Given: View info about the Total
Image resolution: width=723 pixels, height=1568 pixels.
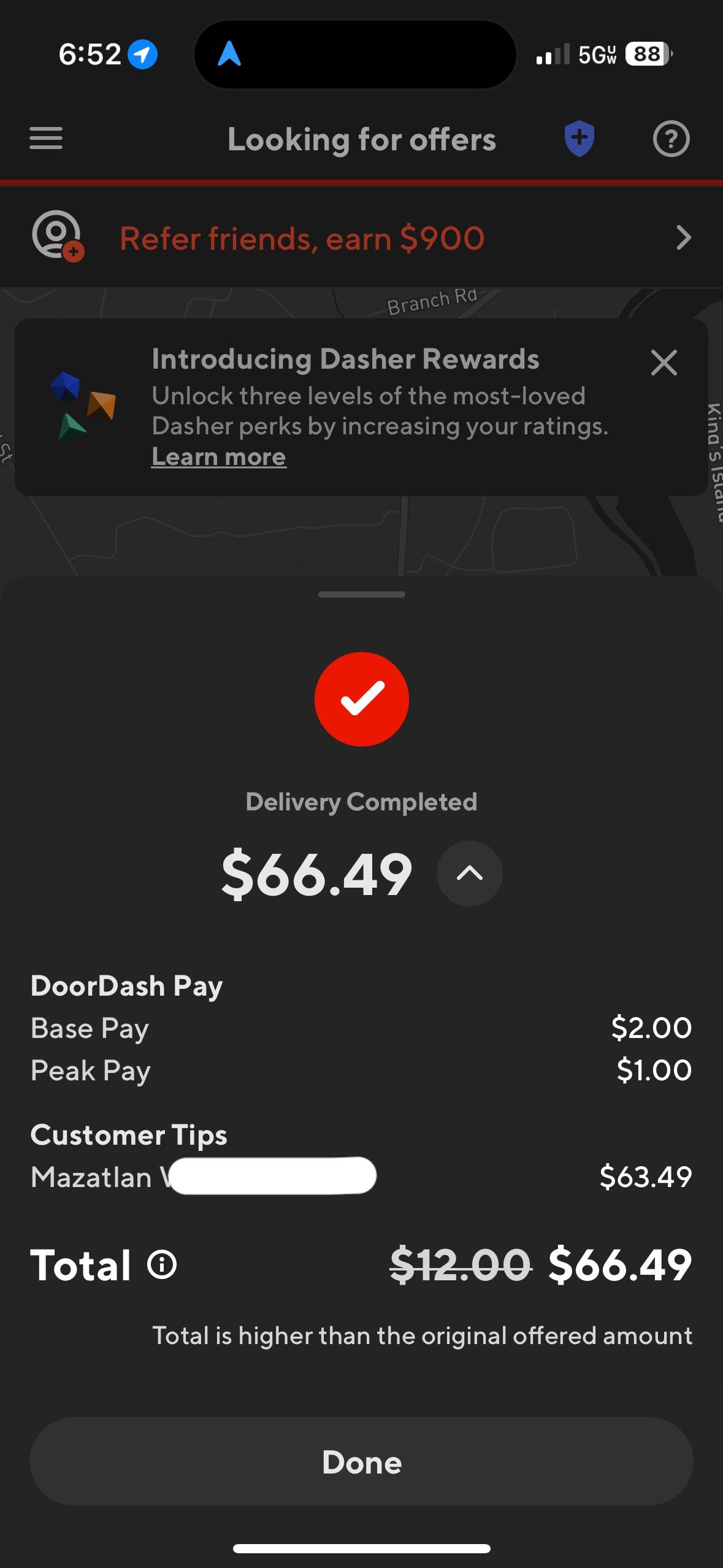Looking at the screenshot, I should point(163,1265).
